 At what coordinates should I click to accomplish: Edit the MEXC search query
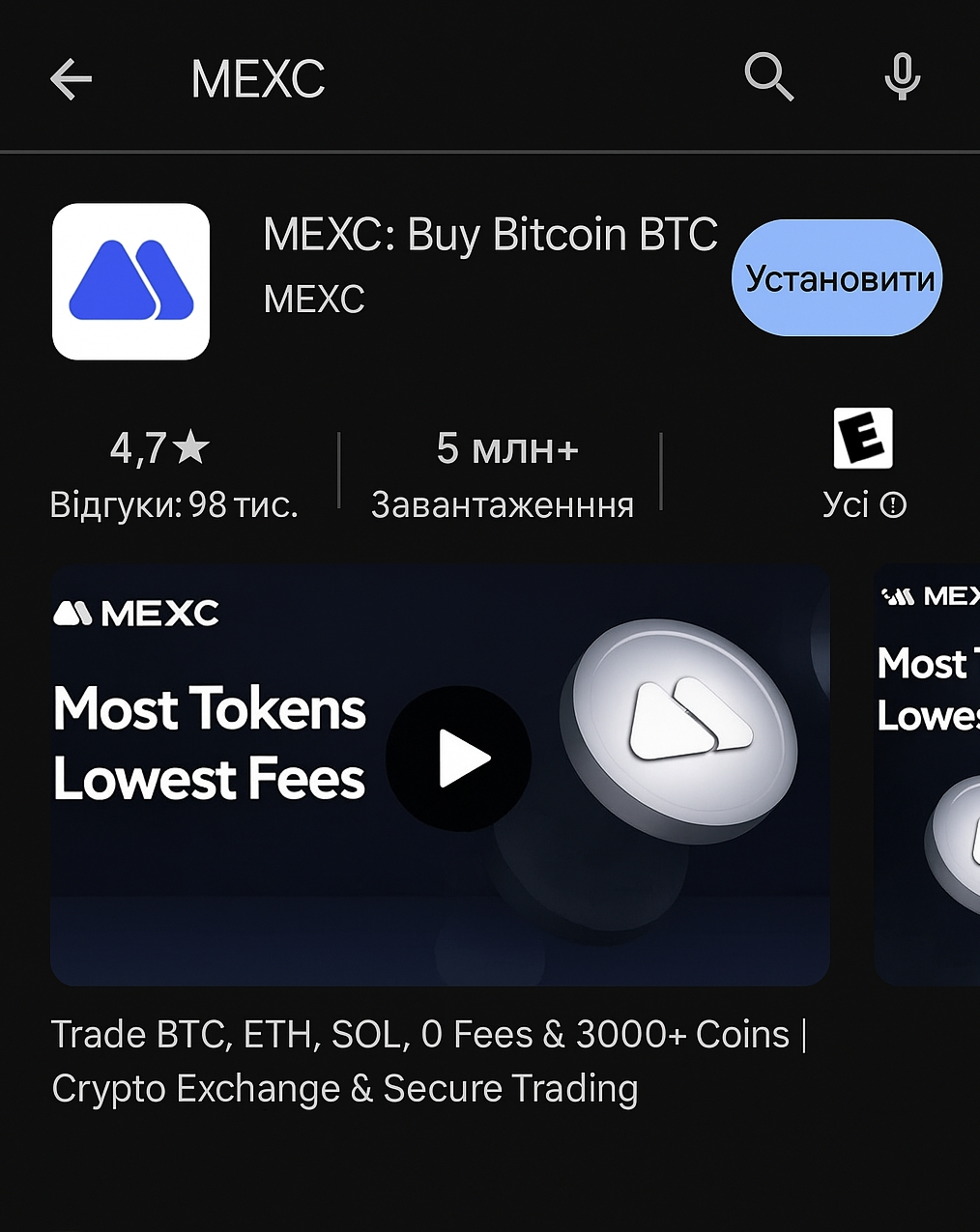point(258,78)
